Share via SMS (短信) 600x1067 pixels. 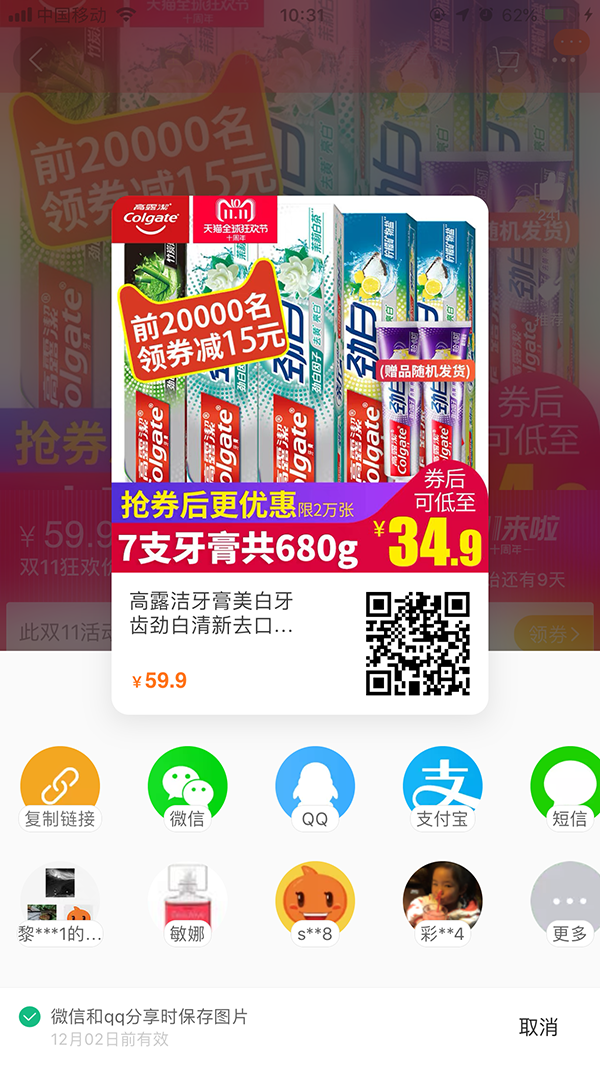[x=568, y=786]
